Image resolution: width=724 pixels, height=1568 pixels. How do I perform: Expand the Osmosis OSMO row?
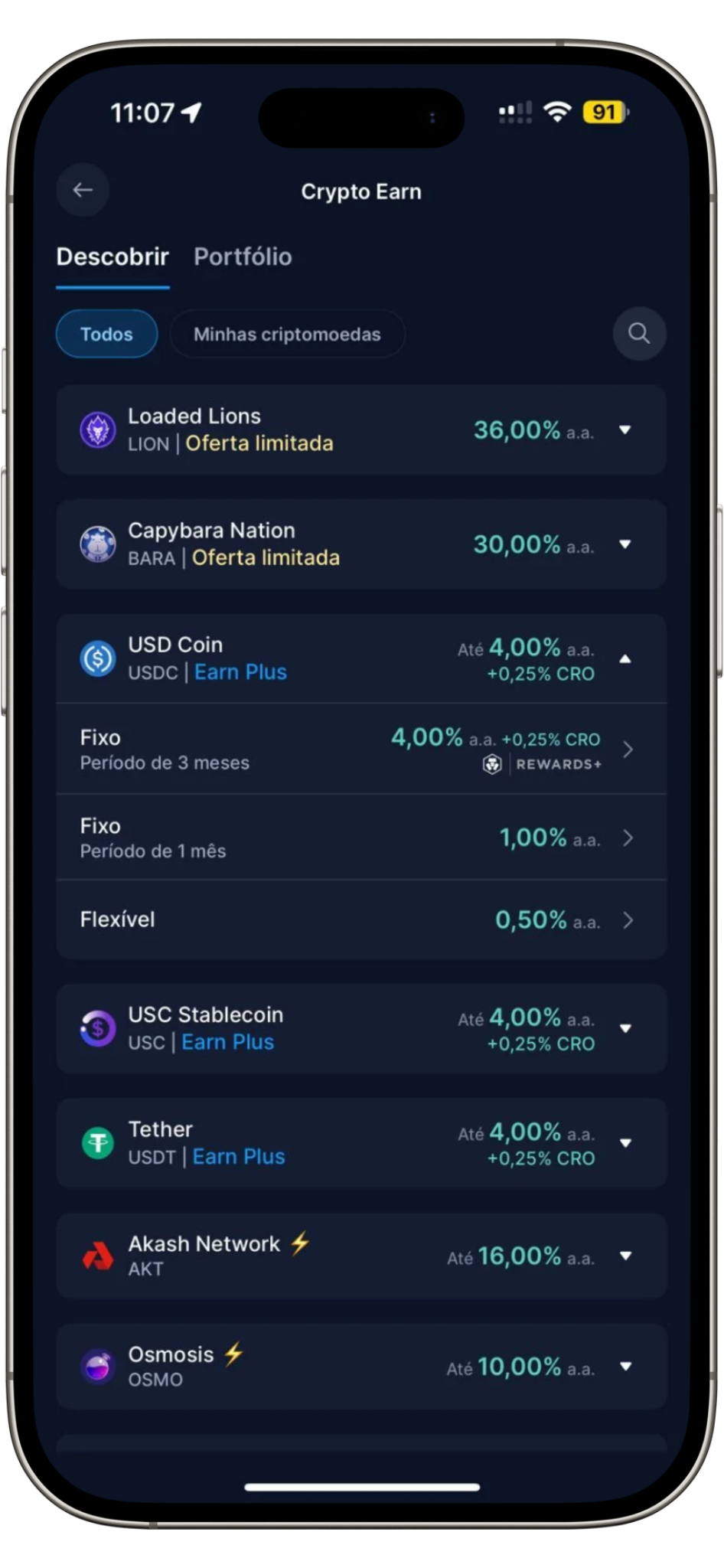(625, 1367)
